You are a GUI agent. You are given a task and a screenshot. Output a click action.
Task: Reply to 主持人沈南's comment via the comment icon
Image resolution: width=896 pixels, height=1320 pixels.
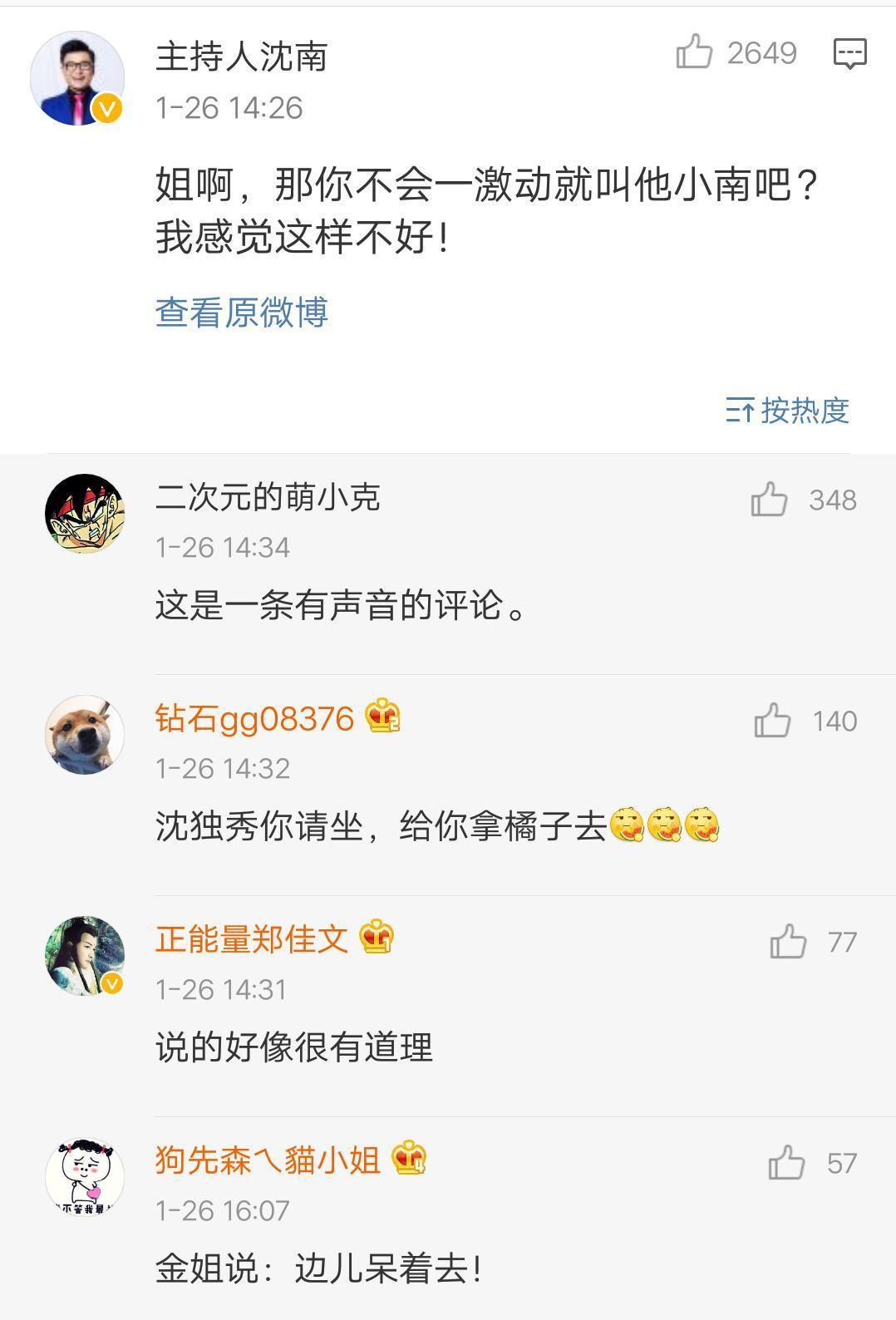point(849,54)
